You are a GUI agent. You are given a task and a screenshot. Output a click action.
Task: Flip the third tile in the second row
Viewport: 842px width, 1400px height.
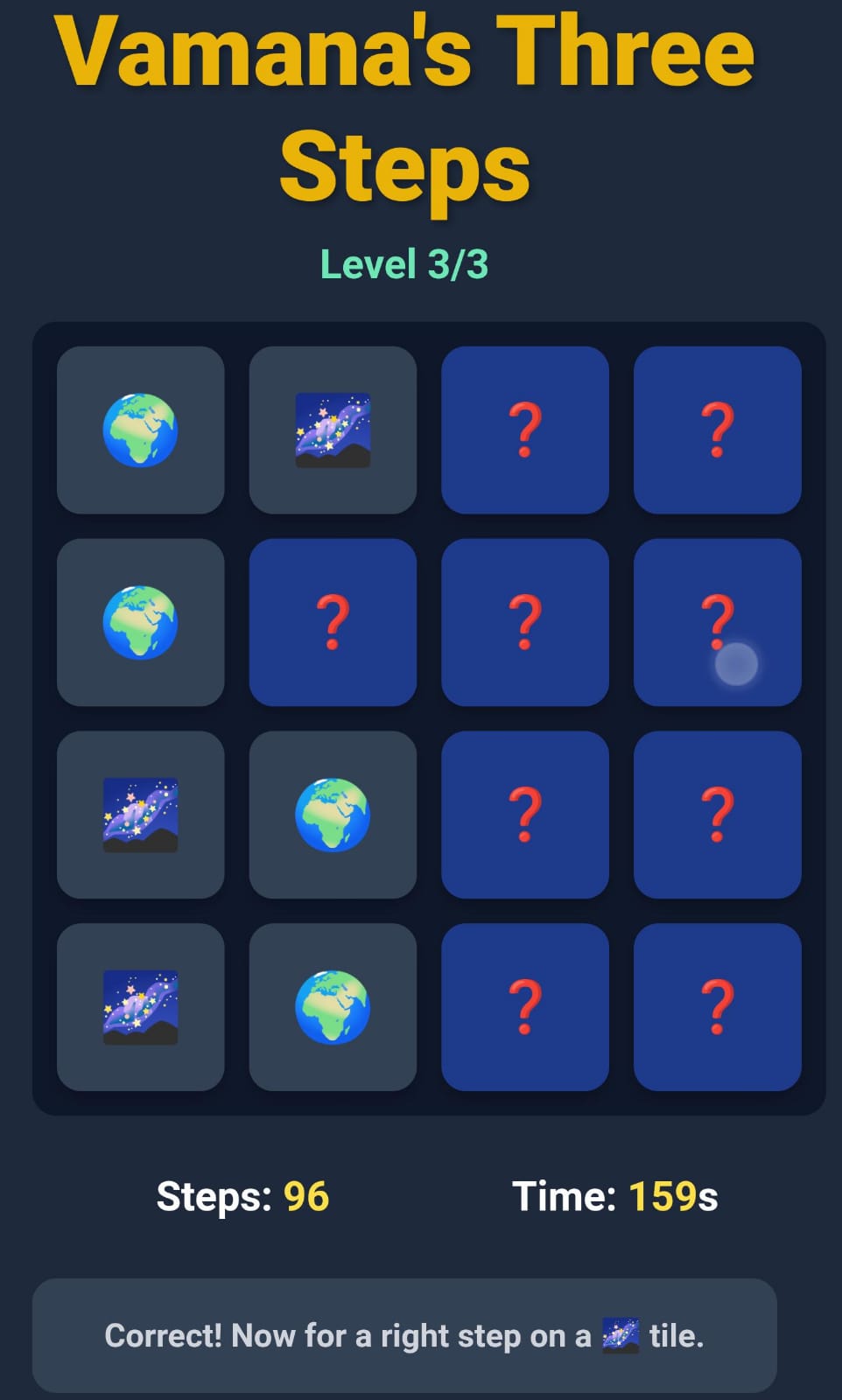(525, 622)
